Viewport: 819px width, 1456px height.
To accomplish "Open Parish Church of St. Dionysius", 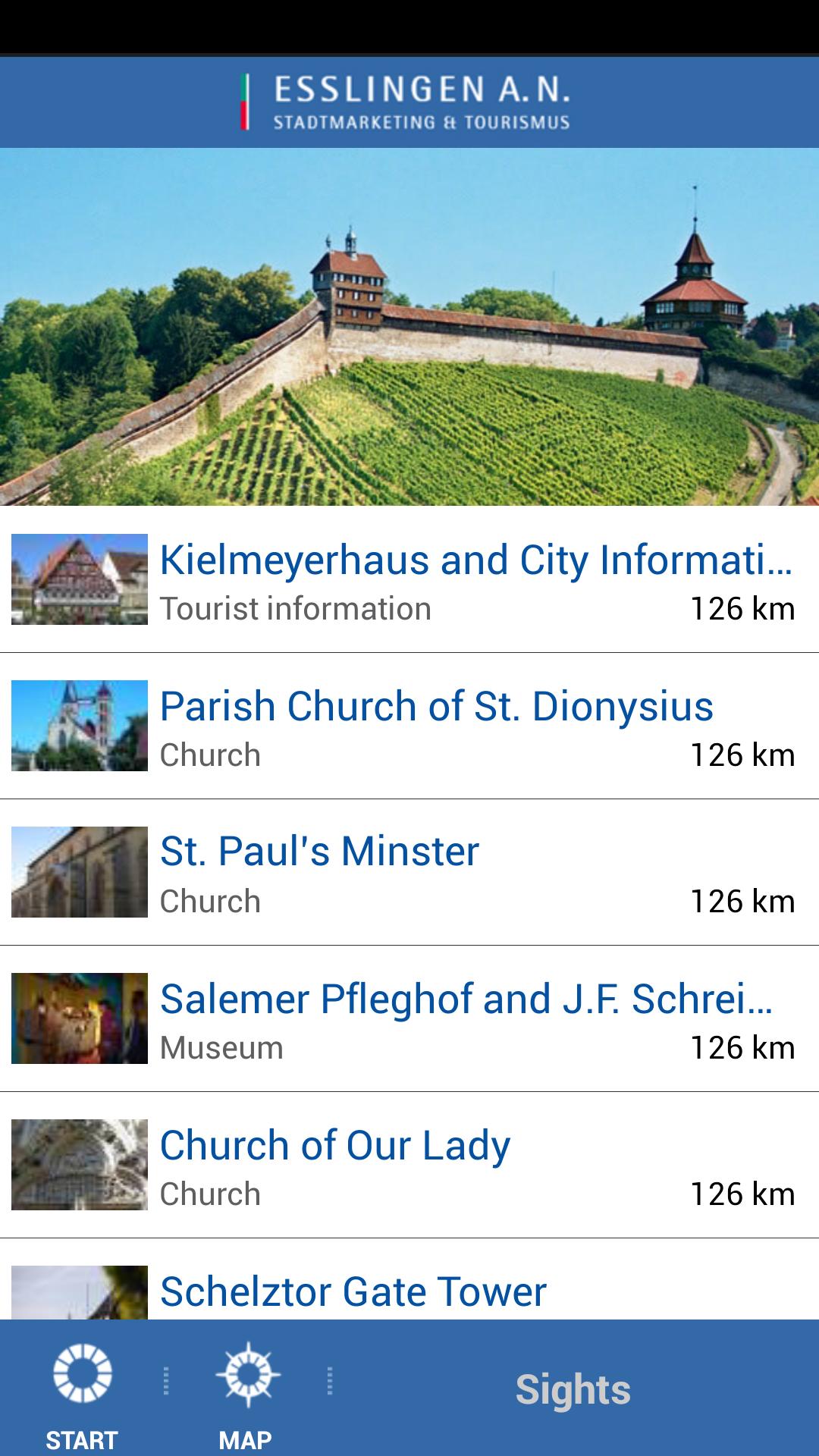I will click(x=437, y=706).
